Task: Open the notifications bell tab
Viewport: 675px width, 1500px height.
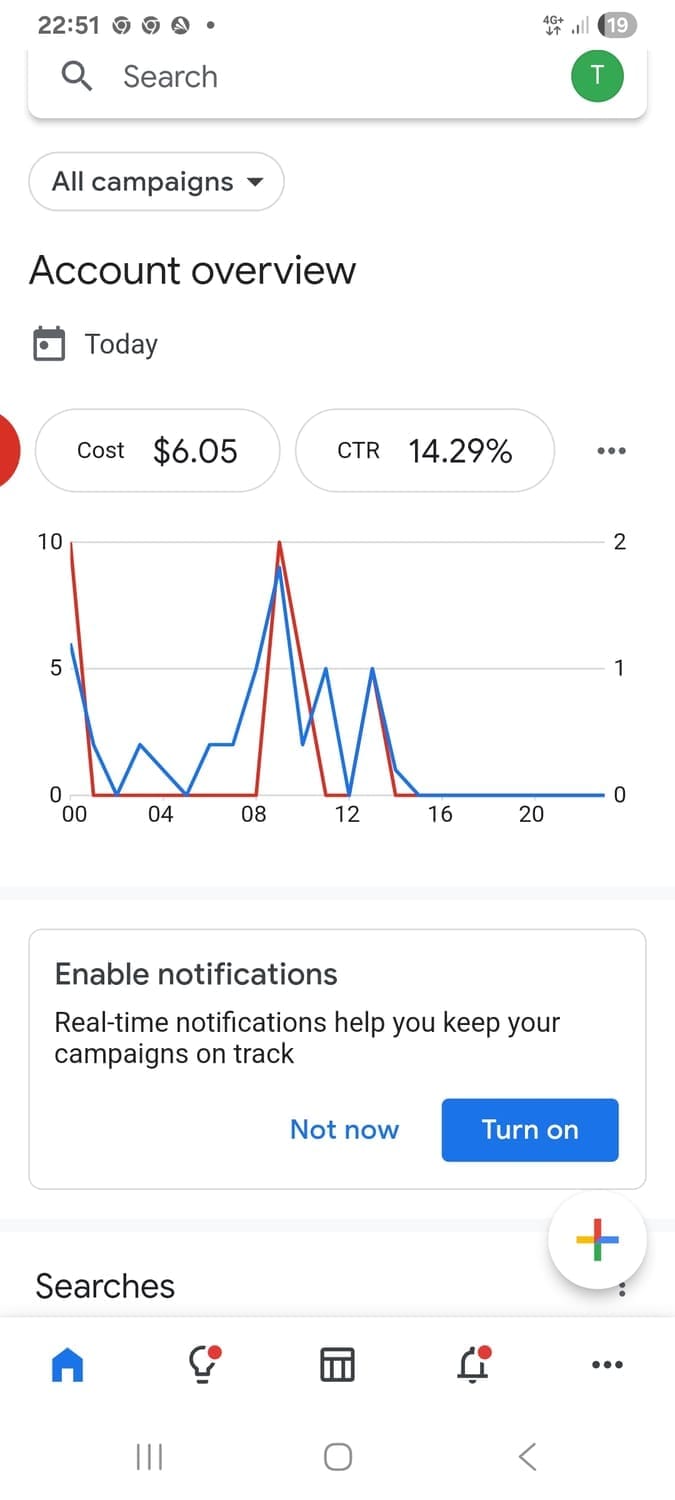Action: (x=473, y=1364)
